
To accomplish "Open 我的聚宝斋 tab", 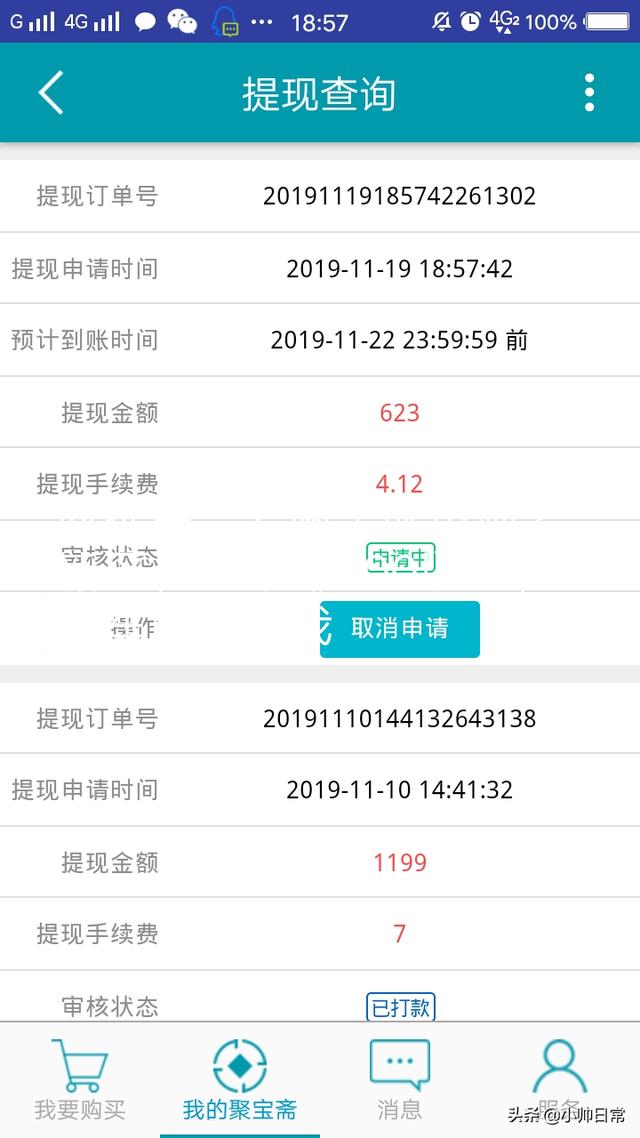I will click(240, 1080).
